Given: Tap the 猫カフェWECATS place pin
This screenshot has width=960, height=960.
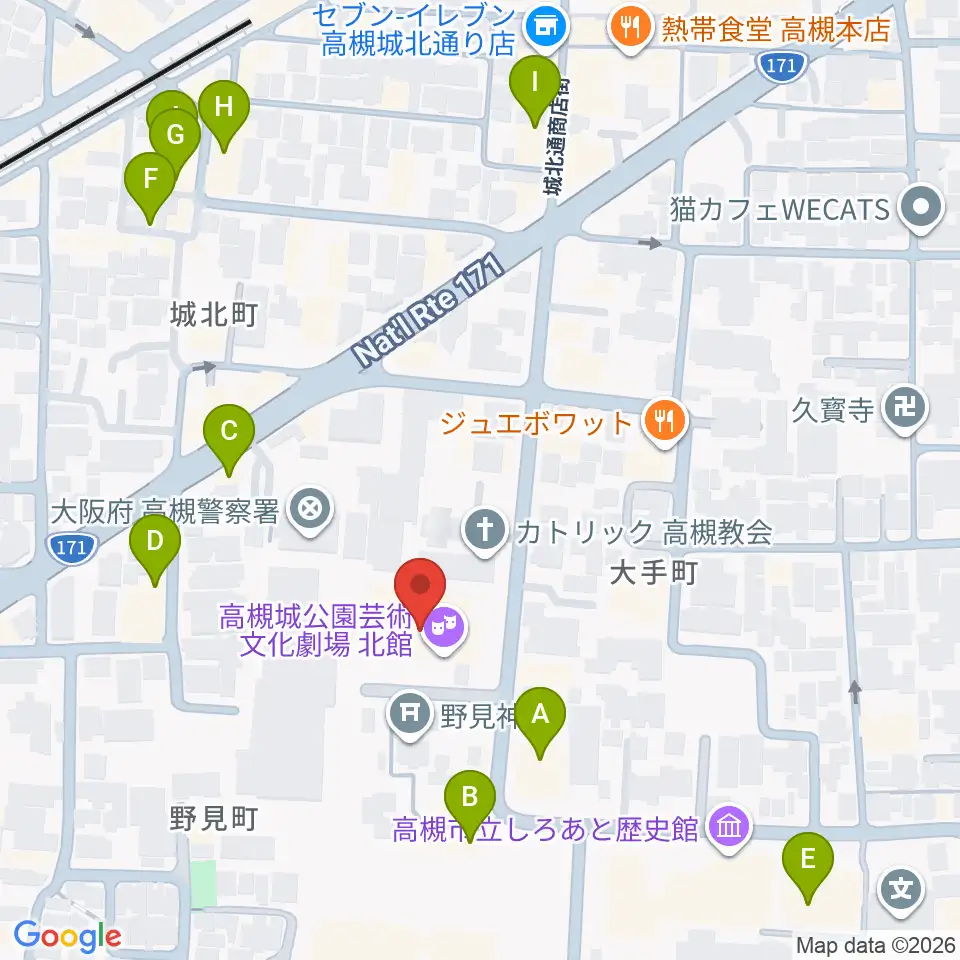Looking at the screenshot, I should coord(921,209).
